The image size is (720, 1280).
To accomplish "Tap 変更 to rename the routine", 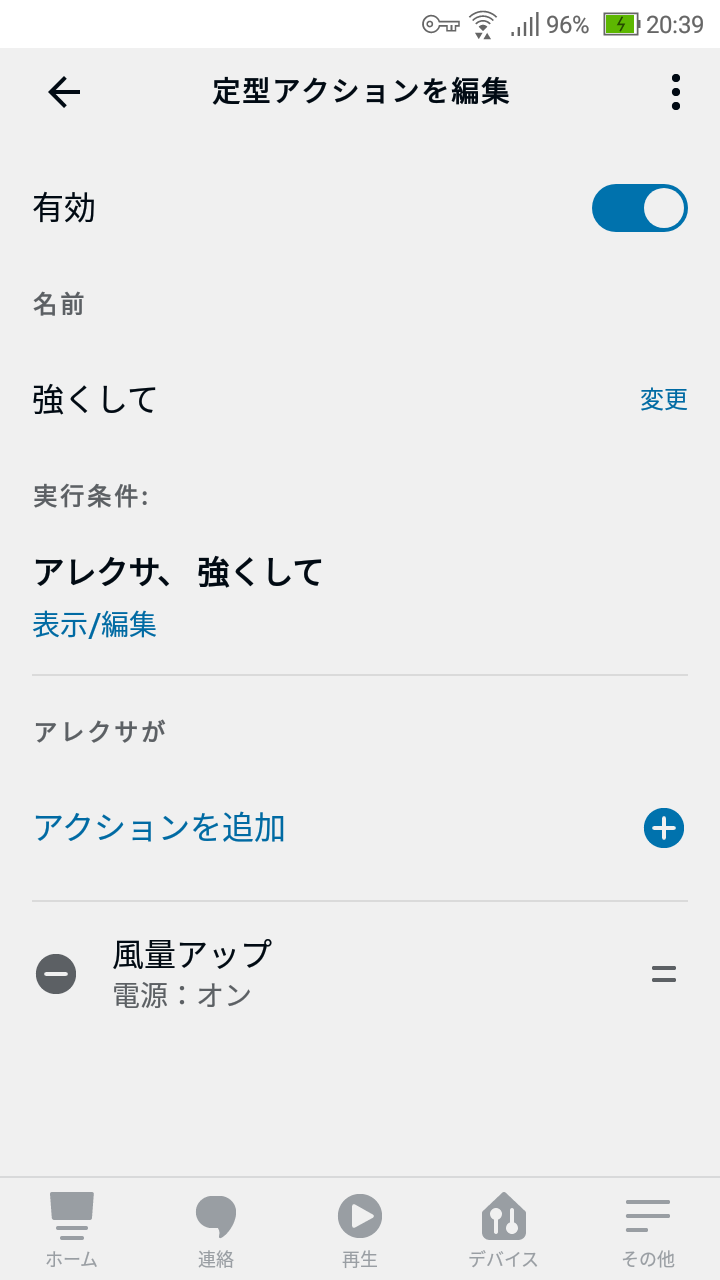I will (664, 400).
